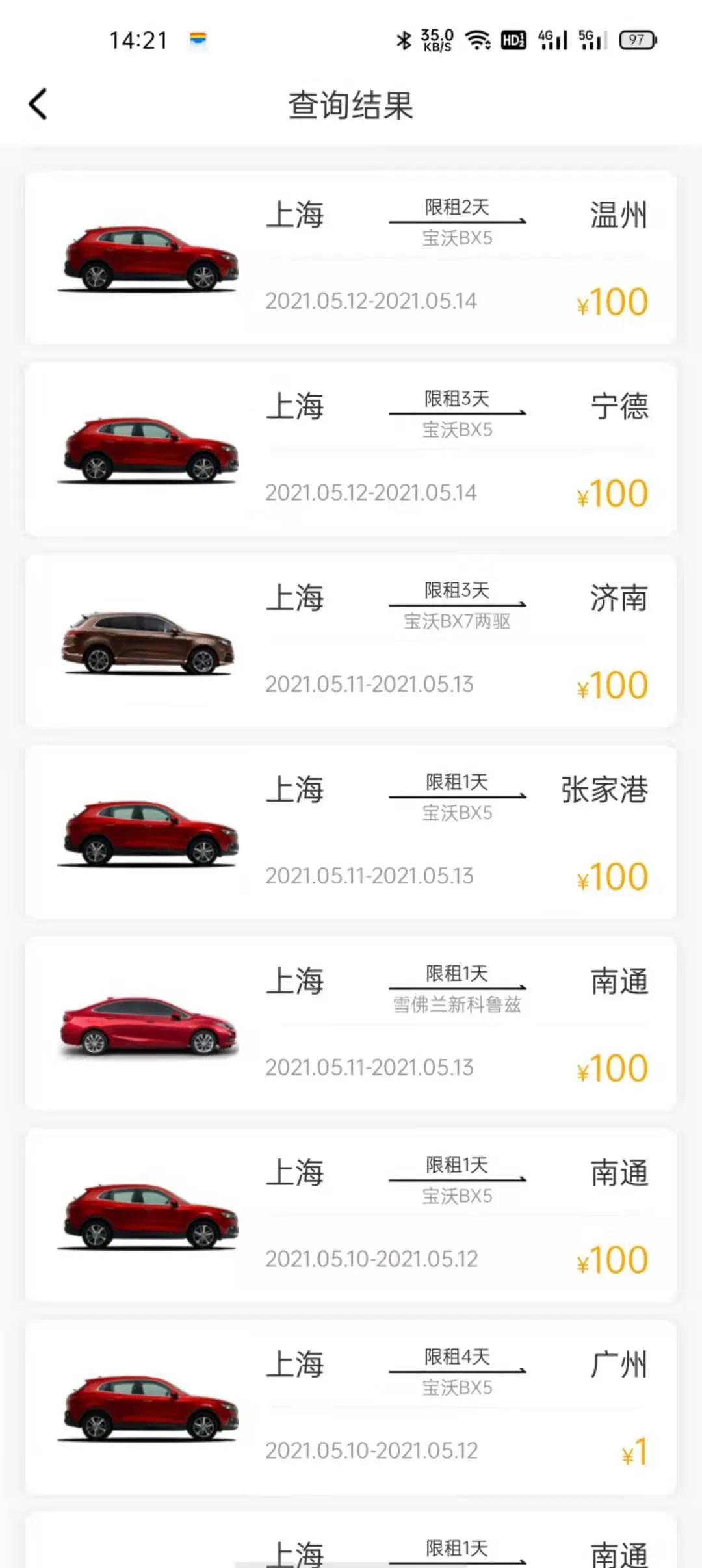Tap the battery indicator showing 97
Viewport: 702px width, 1568px height.
[638, 40]
